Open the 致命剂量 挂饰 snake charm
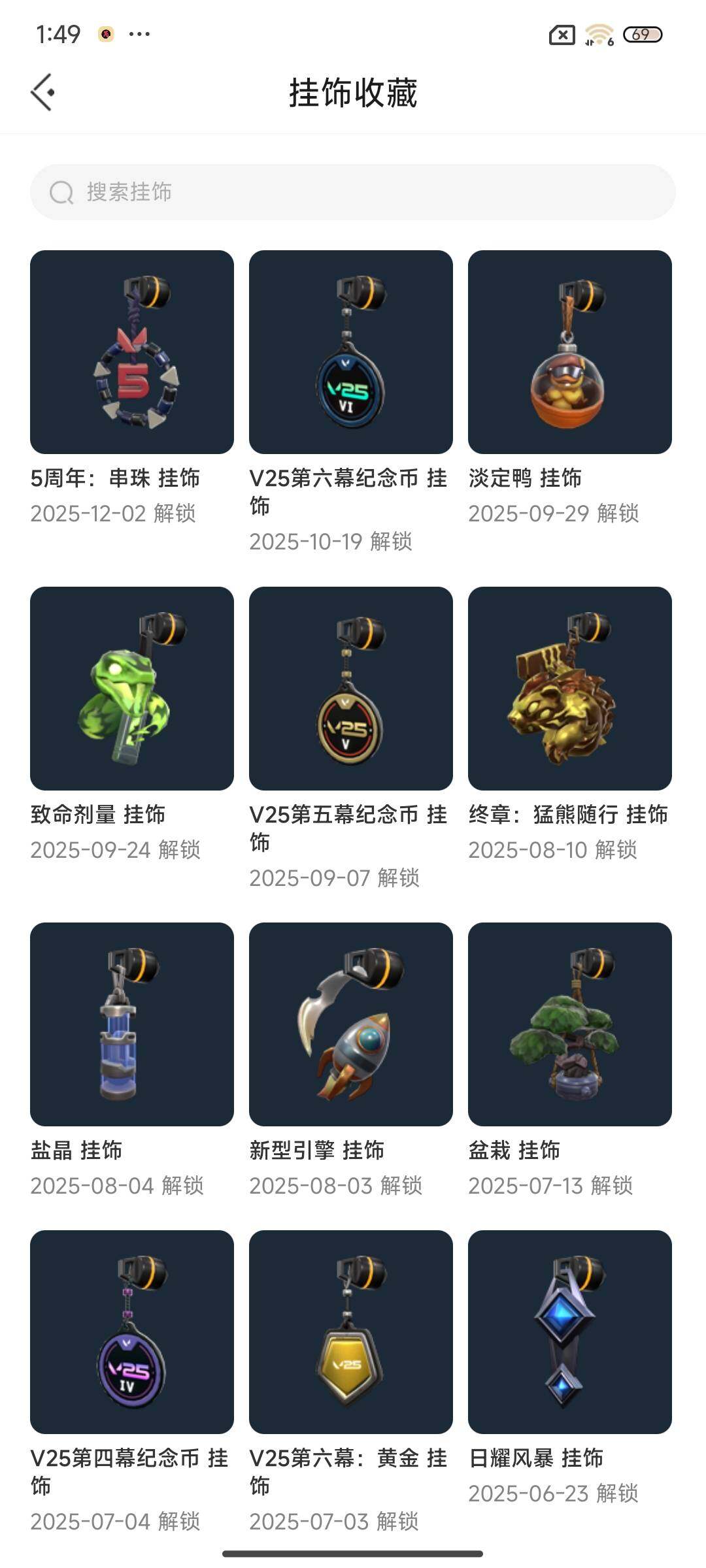706x1568 pixels. coord(132,689)
